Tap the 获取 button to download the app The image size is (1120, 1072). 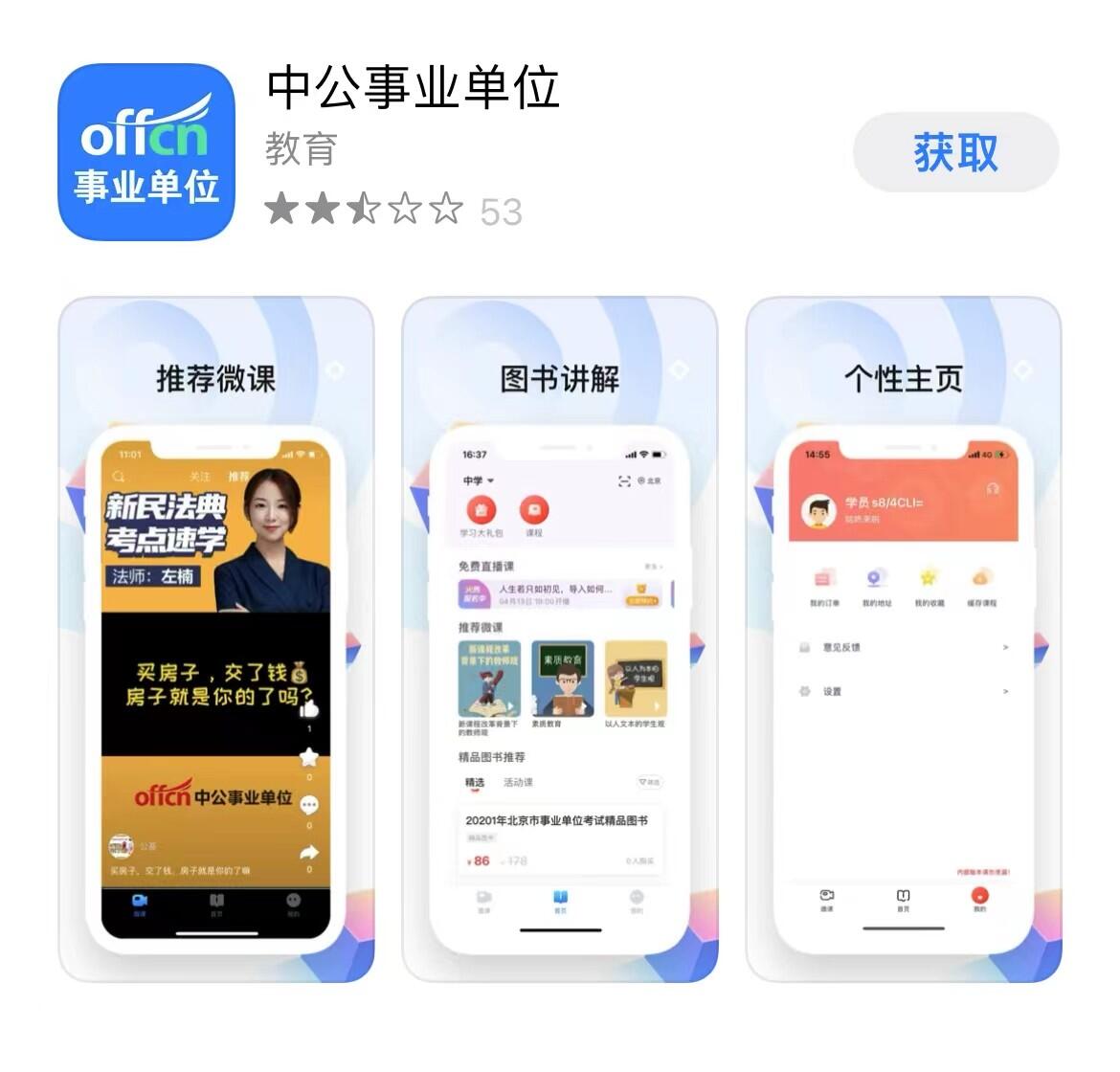(x=955, y=153)
